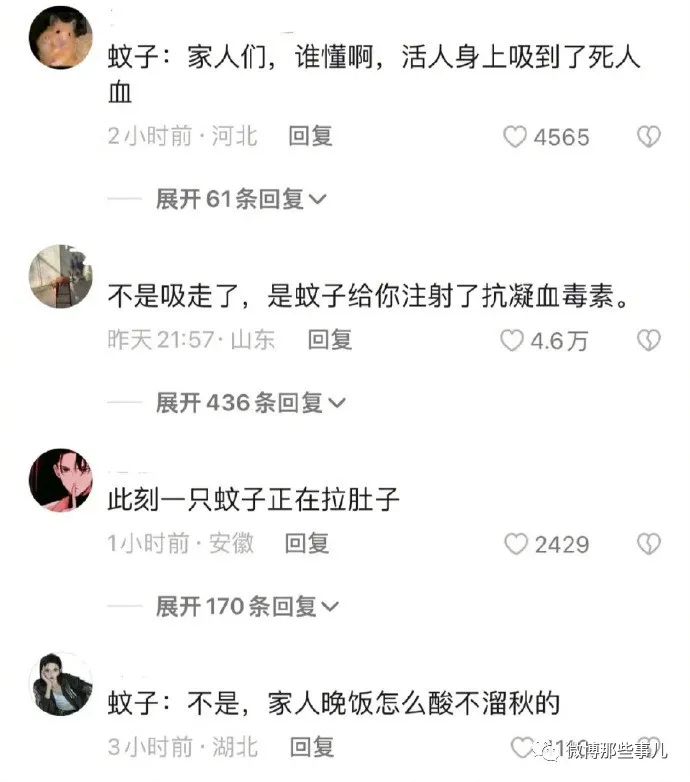Screen dimensions: 690x782
Task: Dislike the comment from 山东
Action: pos(649,341)
